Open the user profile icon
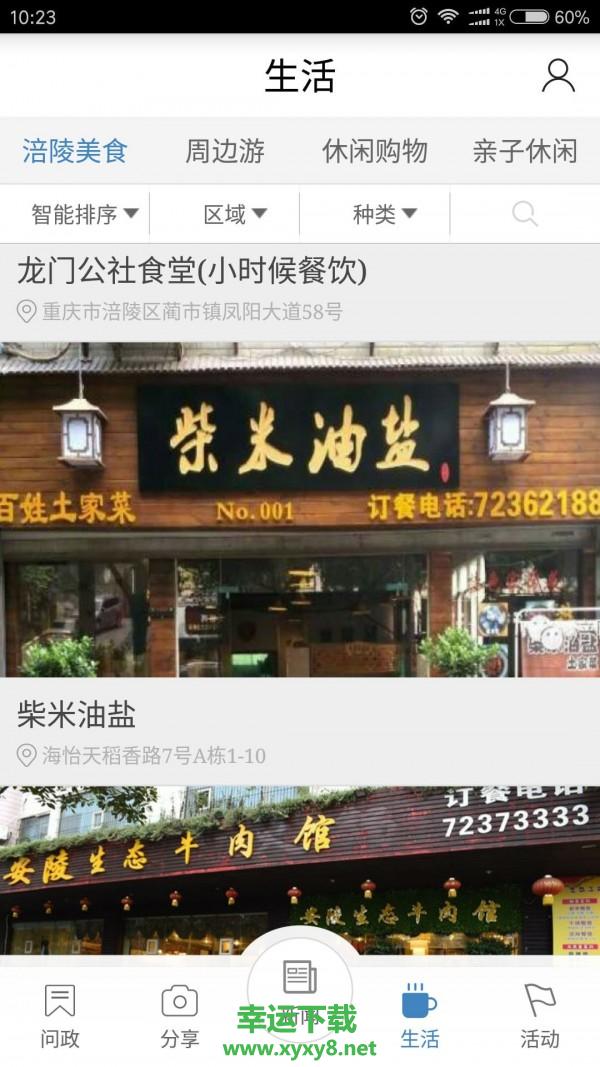 pyautogui.click(x=557, y=76)
